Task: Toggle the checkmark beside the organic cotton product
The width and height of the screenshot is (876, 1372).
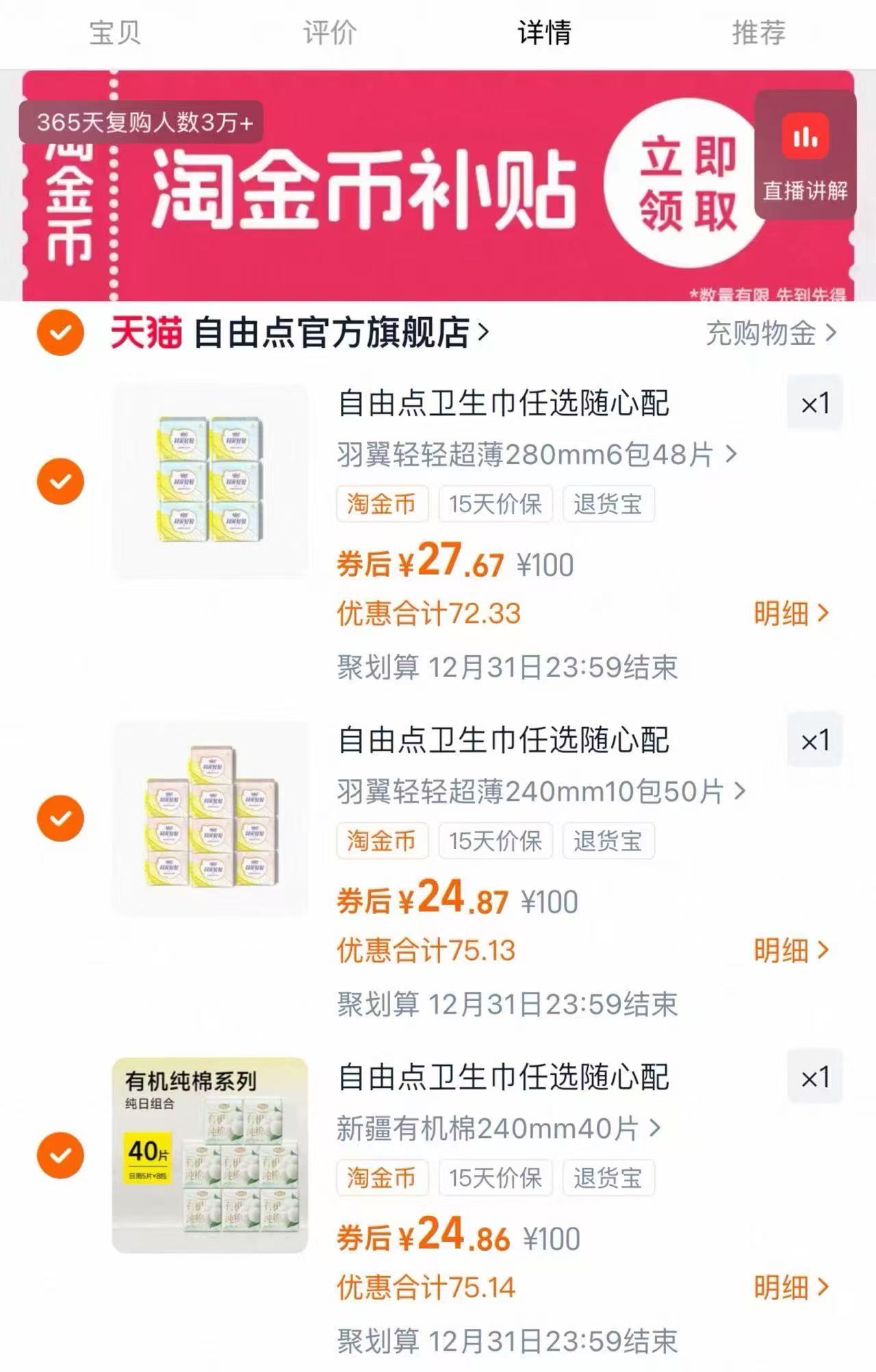Action: pos(60,1154)
